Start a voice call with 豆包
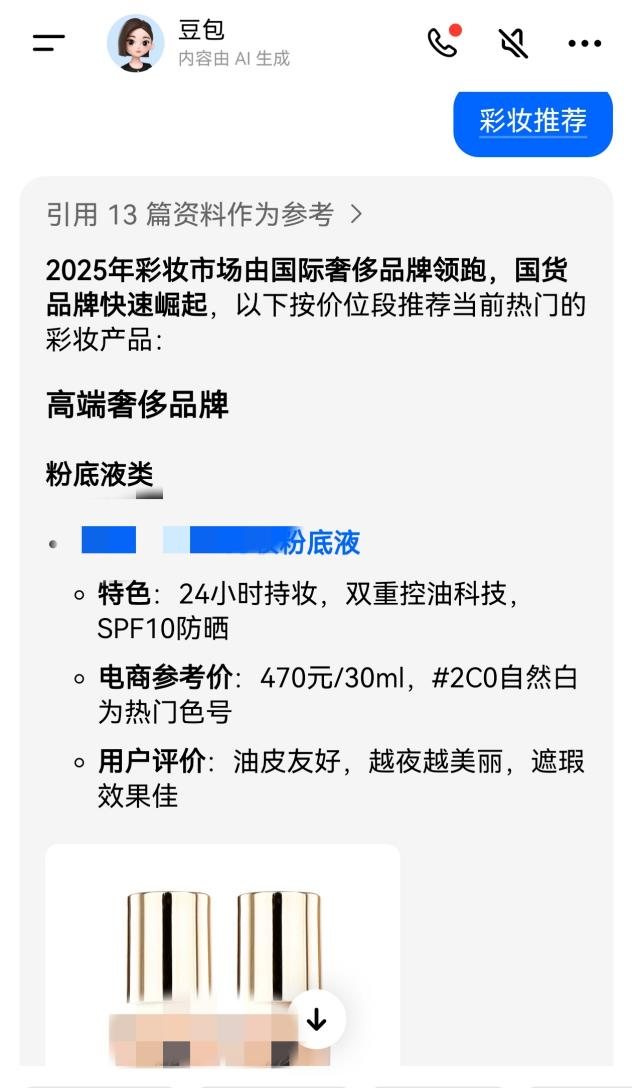The height and width of the screenshot is (1088, 632). (442, 42)
